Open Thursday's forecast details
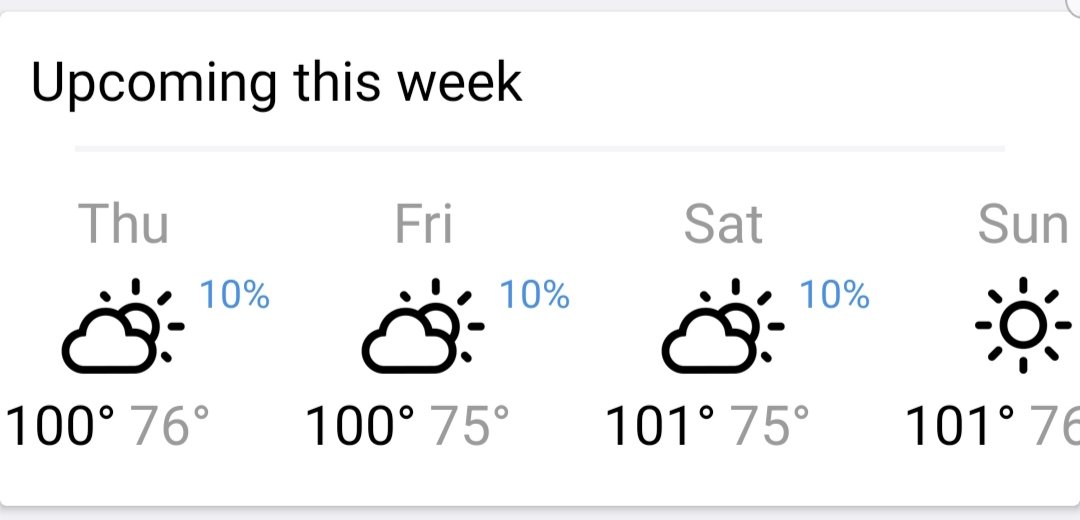This screenshot has width=1080, height=520. [123, 325]
